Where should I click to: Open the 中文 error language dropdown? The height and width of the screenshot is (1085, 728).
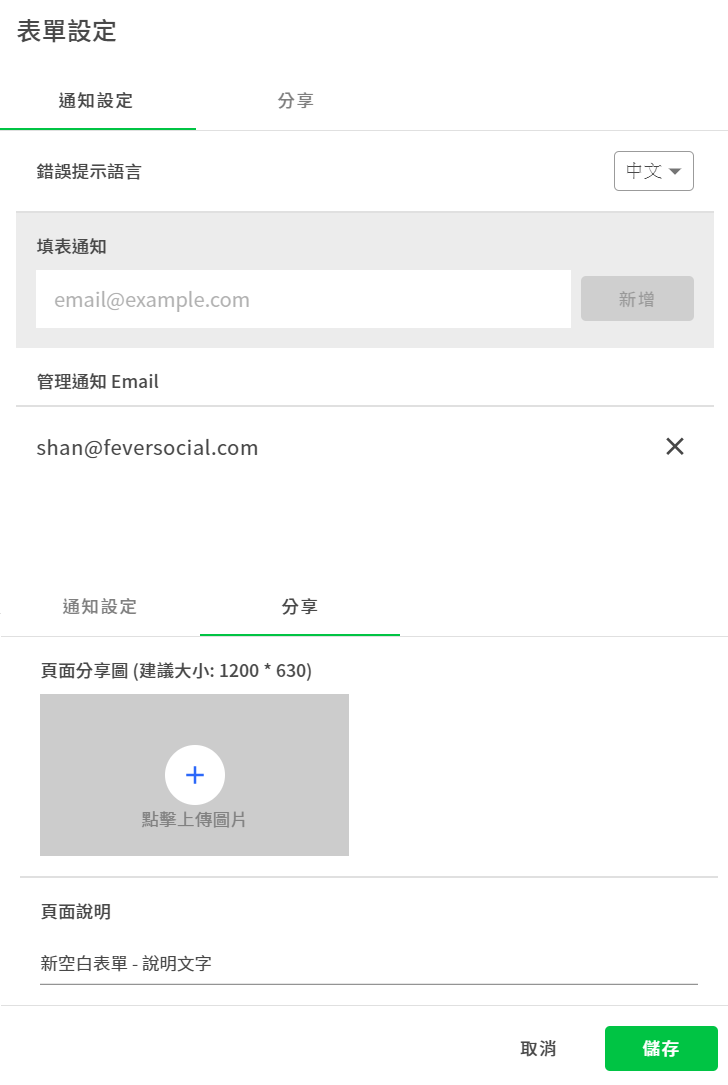pos(653,171)
